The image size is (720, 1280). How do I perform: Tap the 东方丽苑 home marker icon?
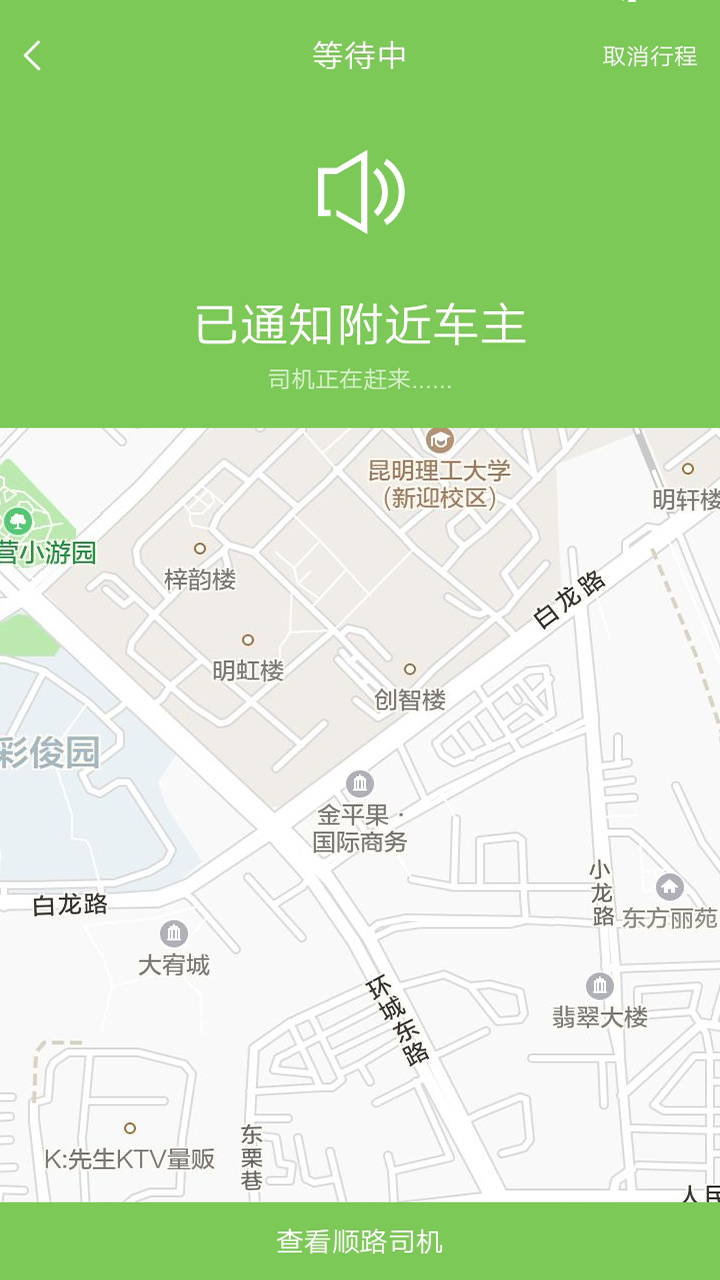(x=668, y=887)
